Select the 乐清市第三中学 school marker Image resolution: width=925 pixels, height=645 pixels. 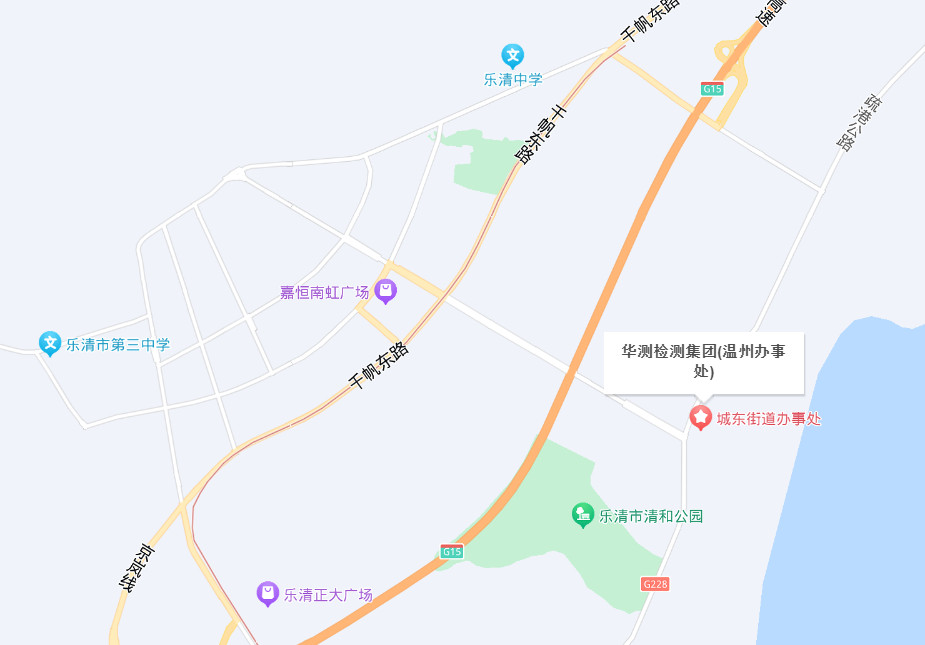[50, 343]
